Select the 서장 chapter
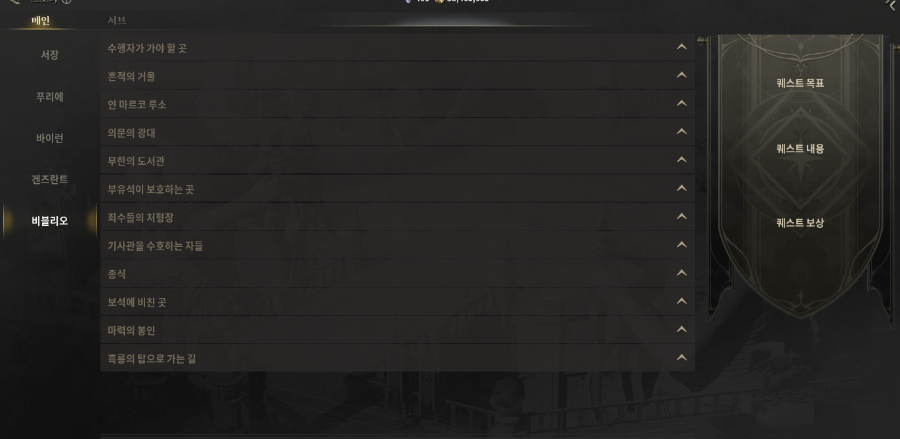The image size is (900, 439). pos(50,55)
